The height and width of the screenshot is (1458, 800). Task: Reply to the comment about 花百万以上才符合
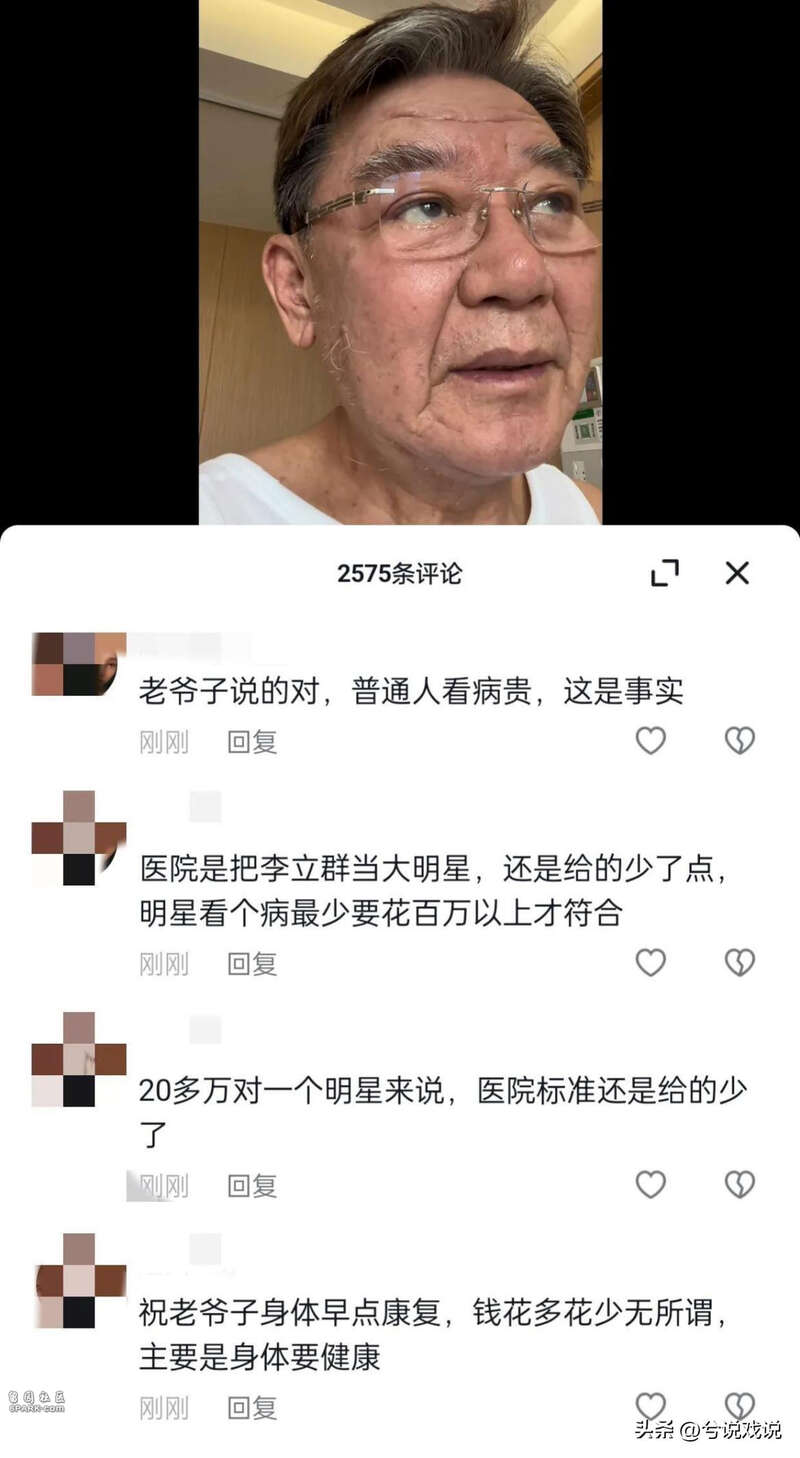(x=252, y=964)
